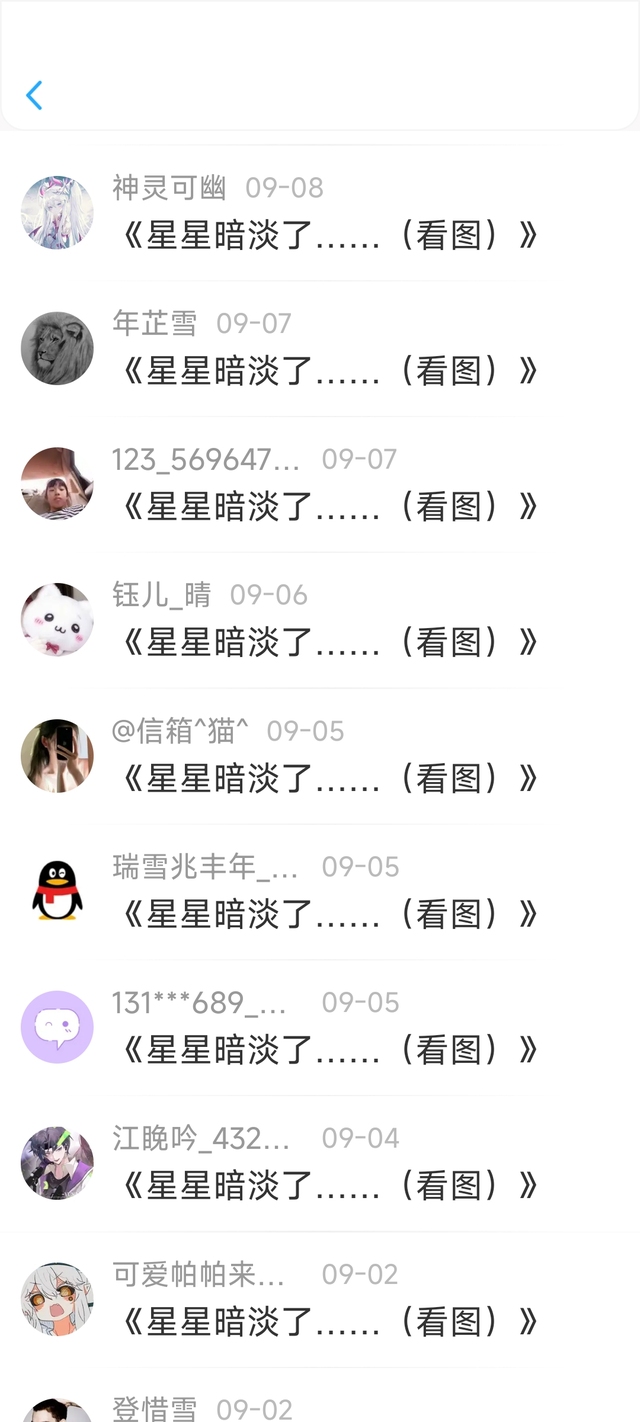Image resolution: width=640 pixels, height=1422 pixels.
Task: Open the post by 瑞雪兆丰年_...
Action: coord(330,915)
